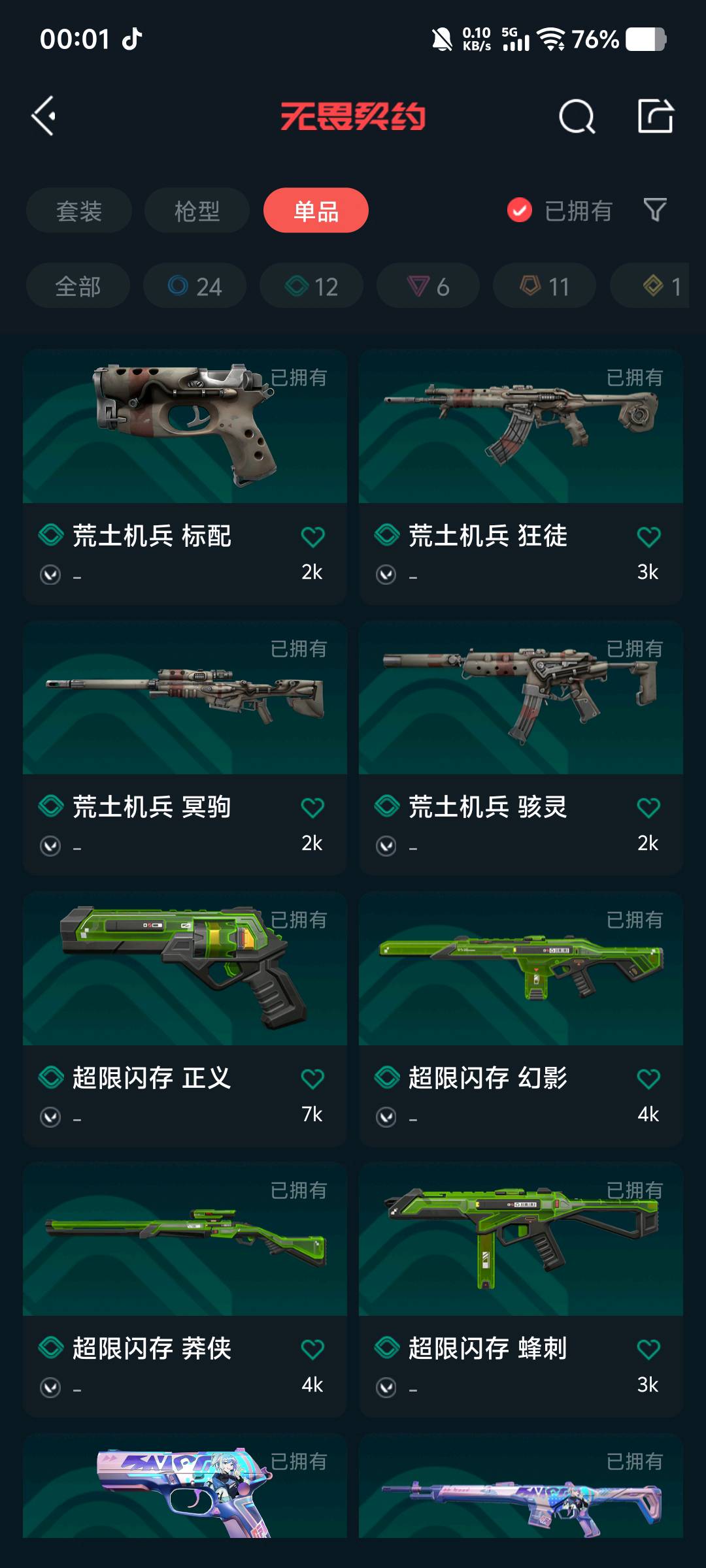
Task: Like the 荒土机兵 骇灵 skin
Action: pyautogui.click(x=648, y=808)
